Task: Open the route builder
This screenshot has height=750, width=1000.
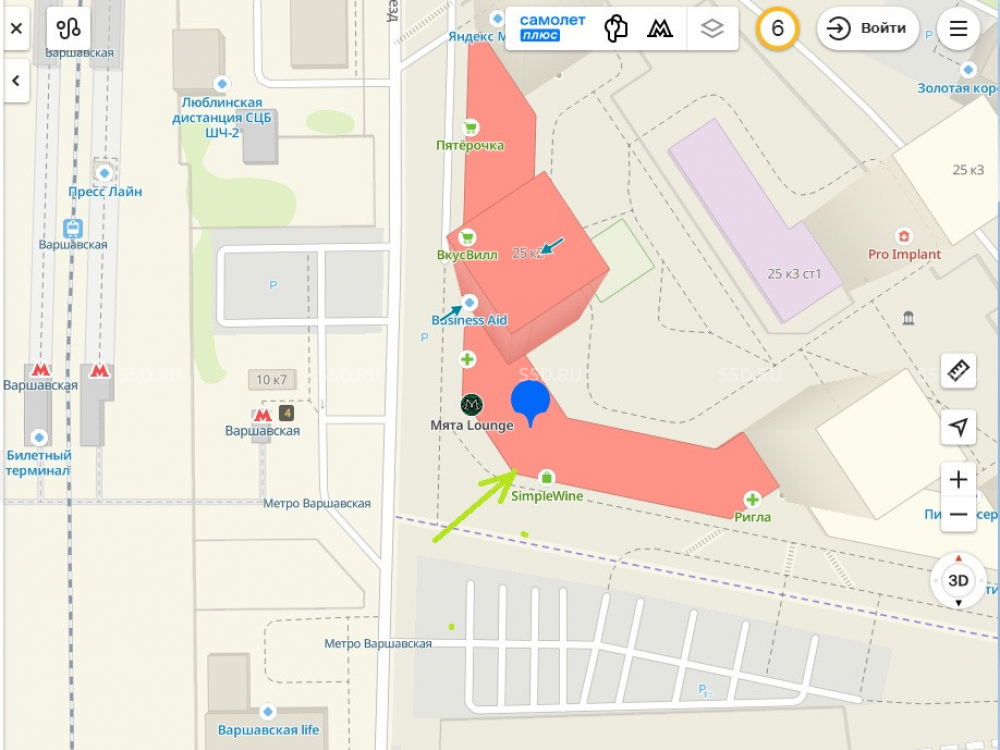Action: 68,28
